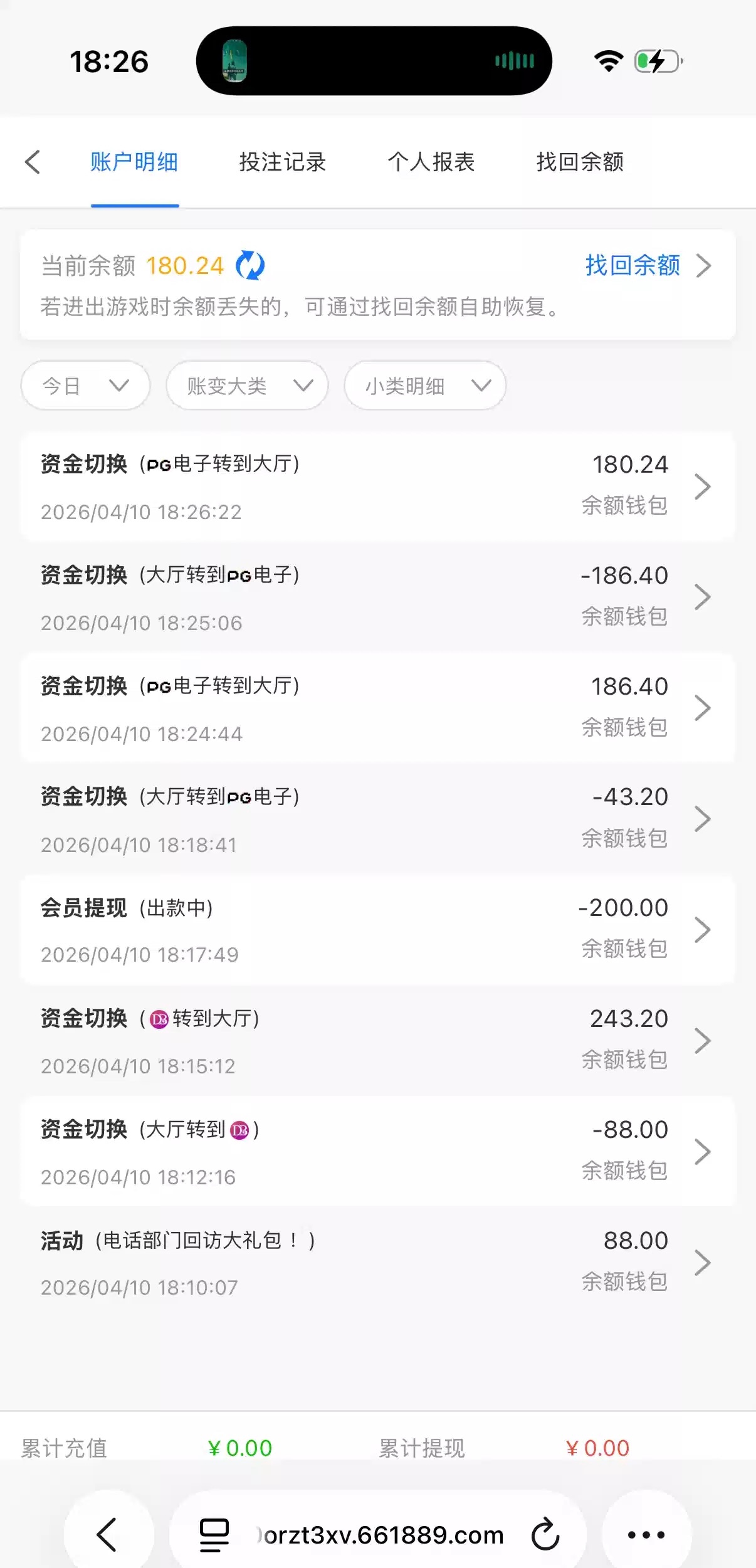The height and width of the screenshot is (1568, 756).
Task: View the 243.20 transfer to lobby record
Action: click(376, 1041)
